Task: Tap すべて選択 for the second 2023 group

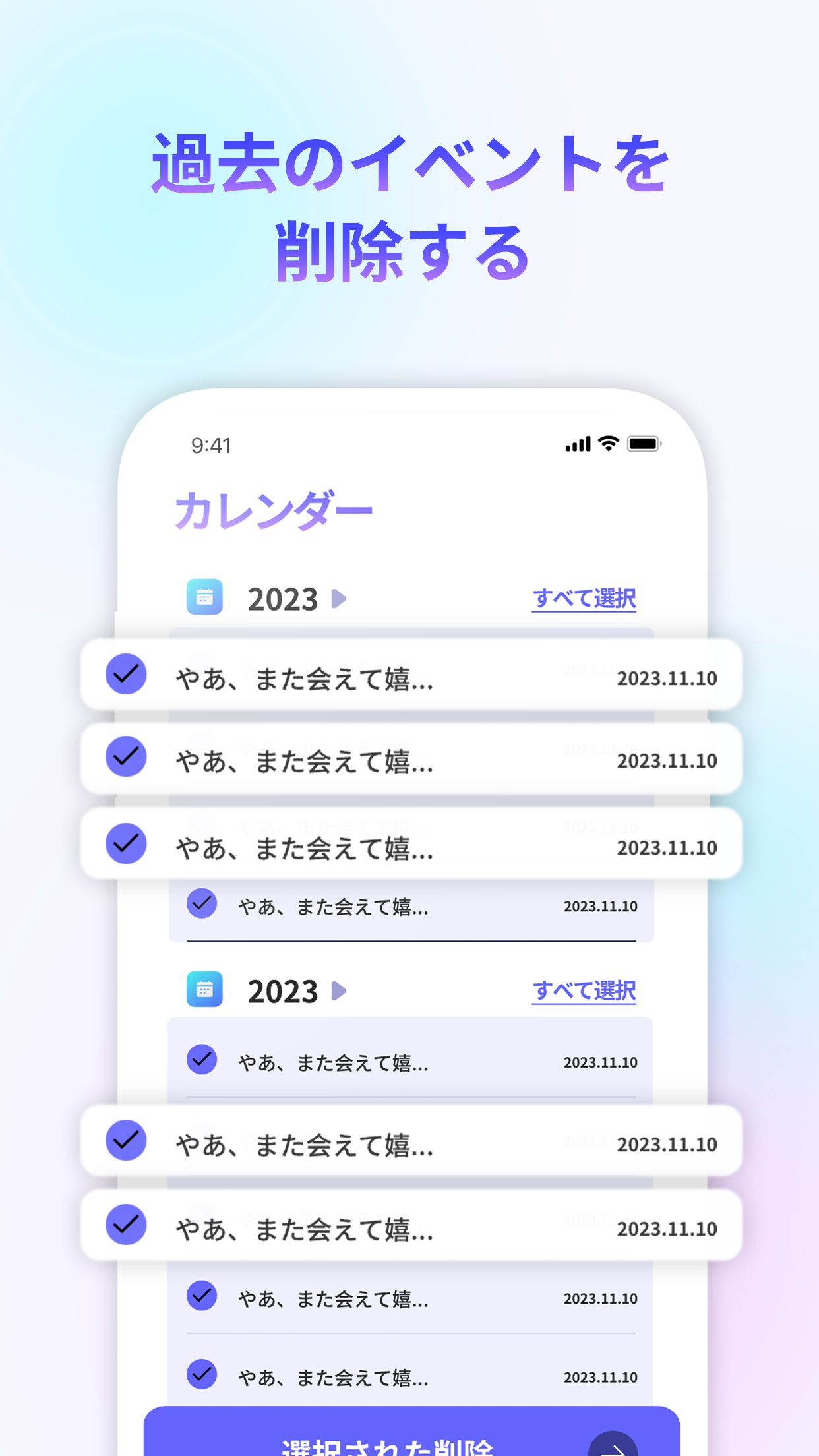Action: (x=584, y=989)
